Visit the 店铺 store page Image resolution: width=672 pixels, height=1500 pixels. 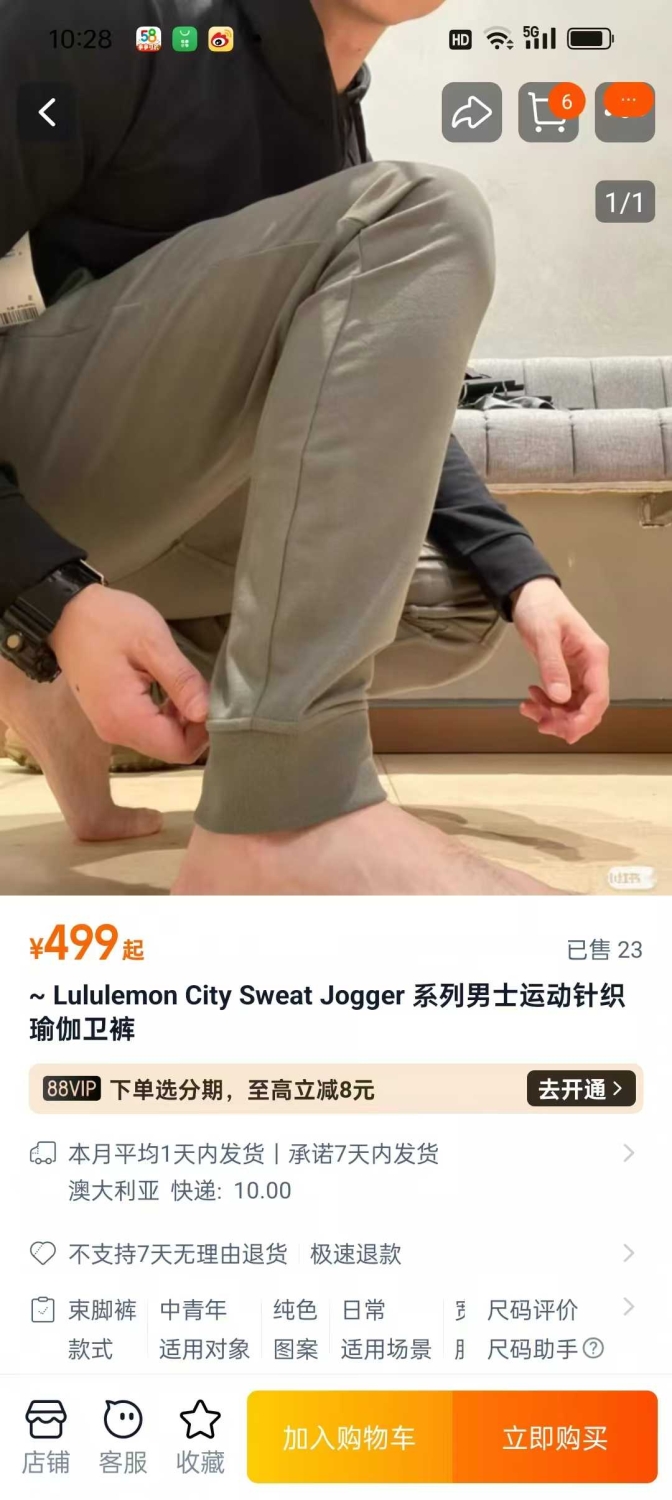pyautogui.click(x=46, y=1437)
